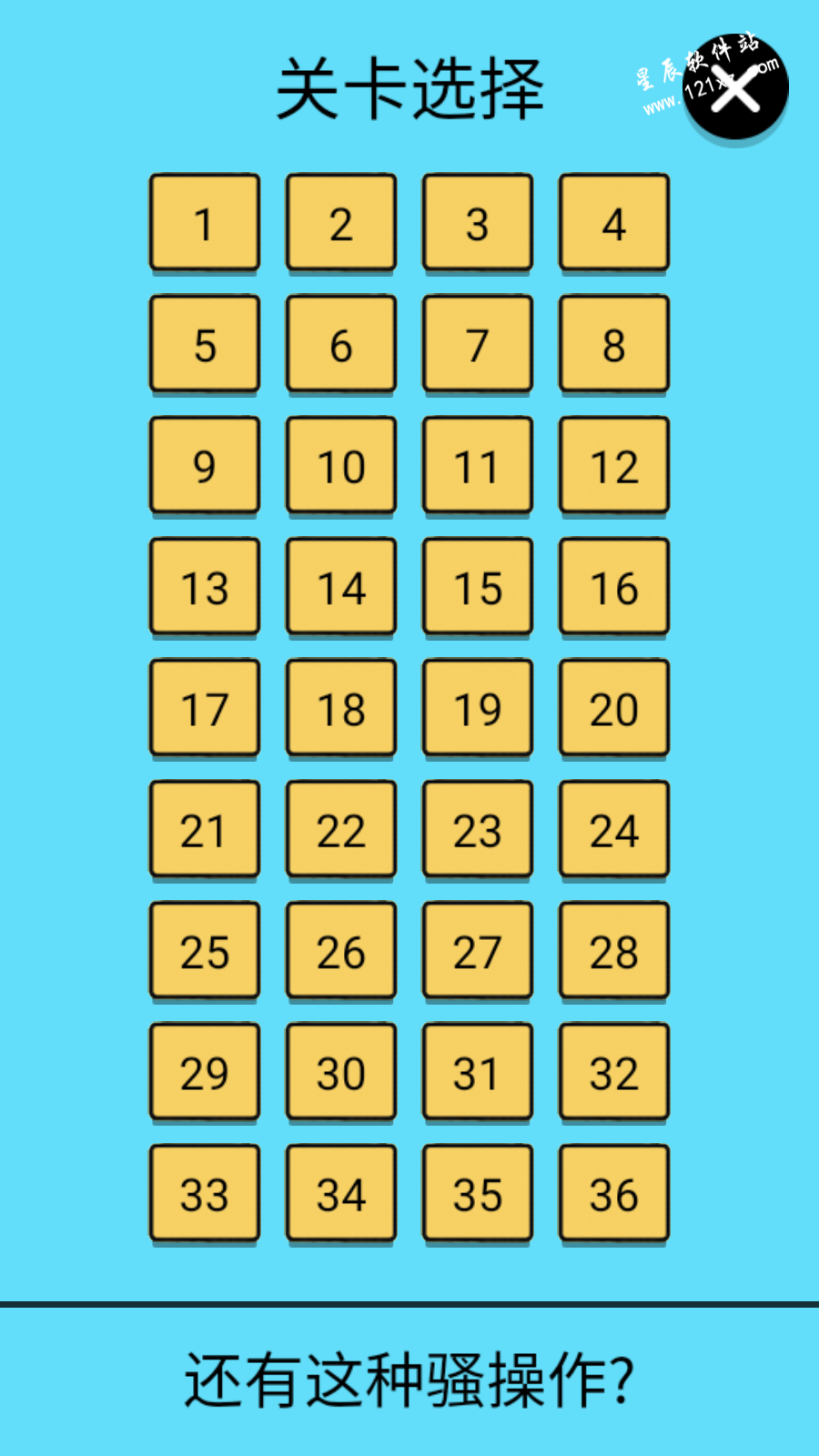Open level 4
This screenshot has width=819, height=1456.
[614, 224]
